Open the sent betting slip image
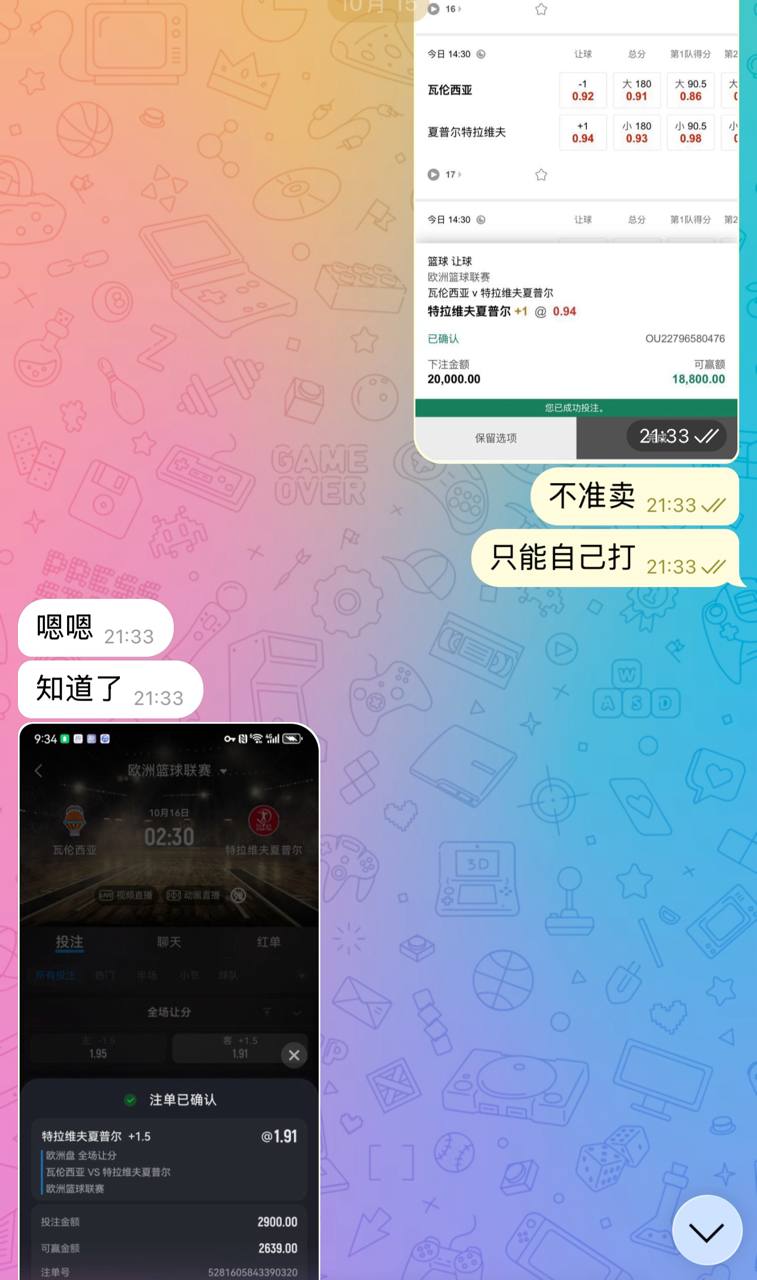Image resolution: width=757 pixels, height=1280 pixels. [576, 230]
